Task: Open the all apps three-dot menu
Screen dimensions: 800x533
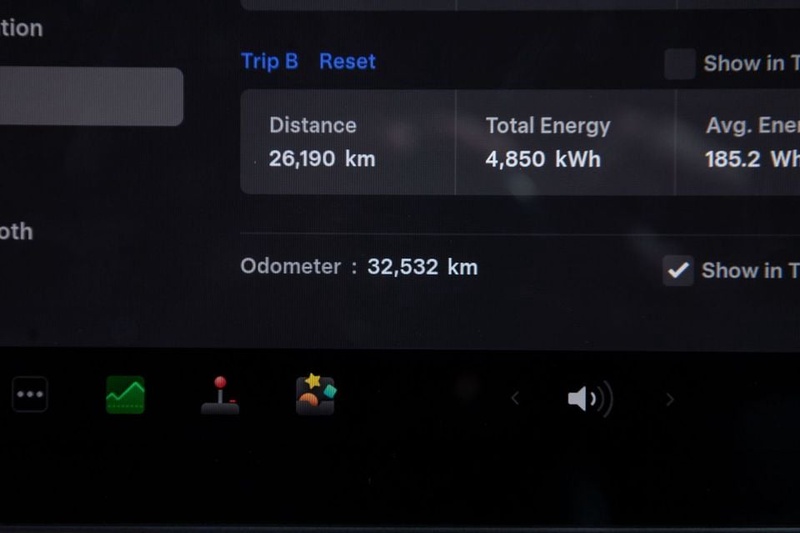Action: (30, 394)
